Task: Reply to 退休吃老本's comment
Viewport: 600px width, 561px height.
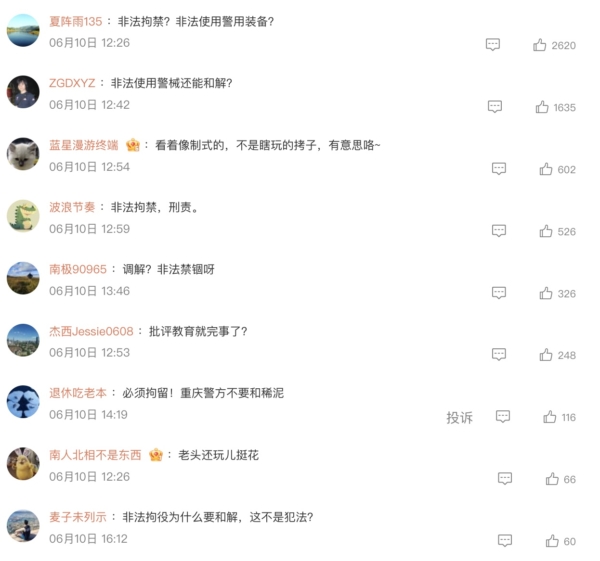Action: (x=503, y=417)
